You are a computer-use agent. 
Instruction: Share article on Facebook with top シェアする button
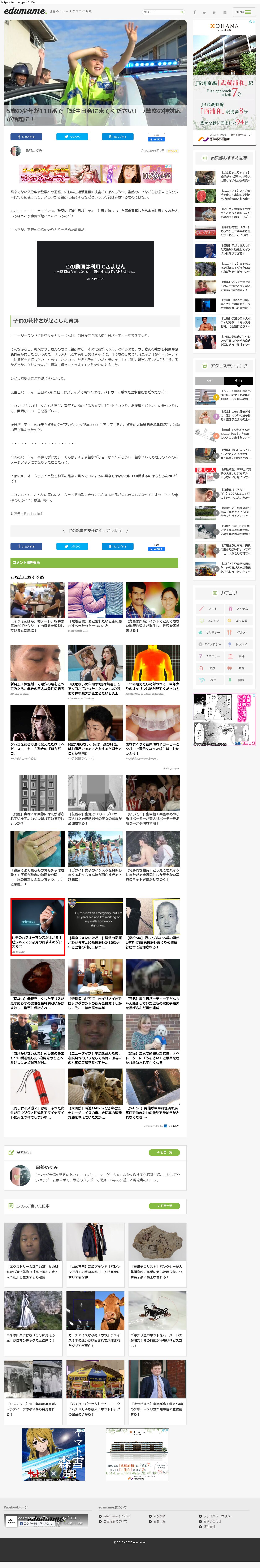(x=26, y=137)
